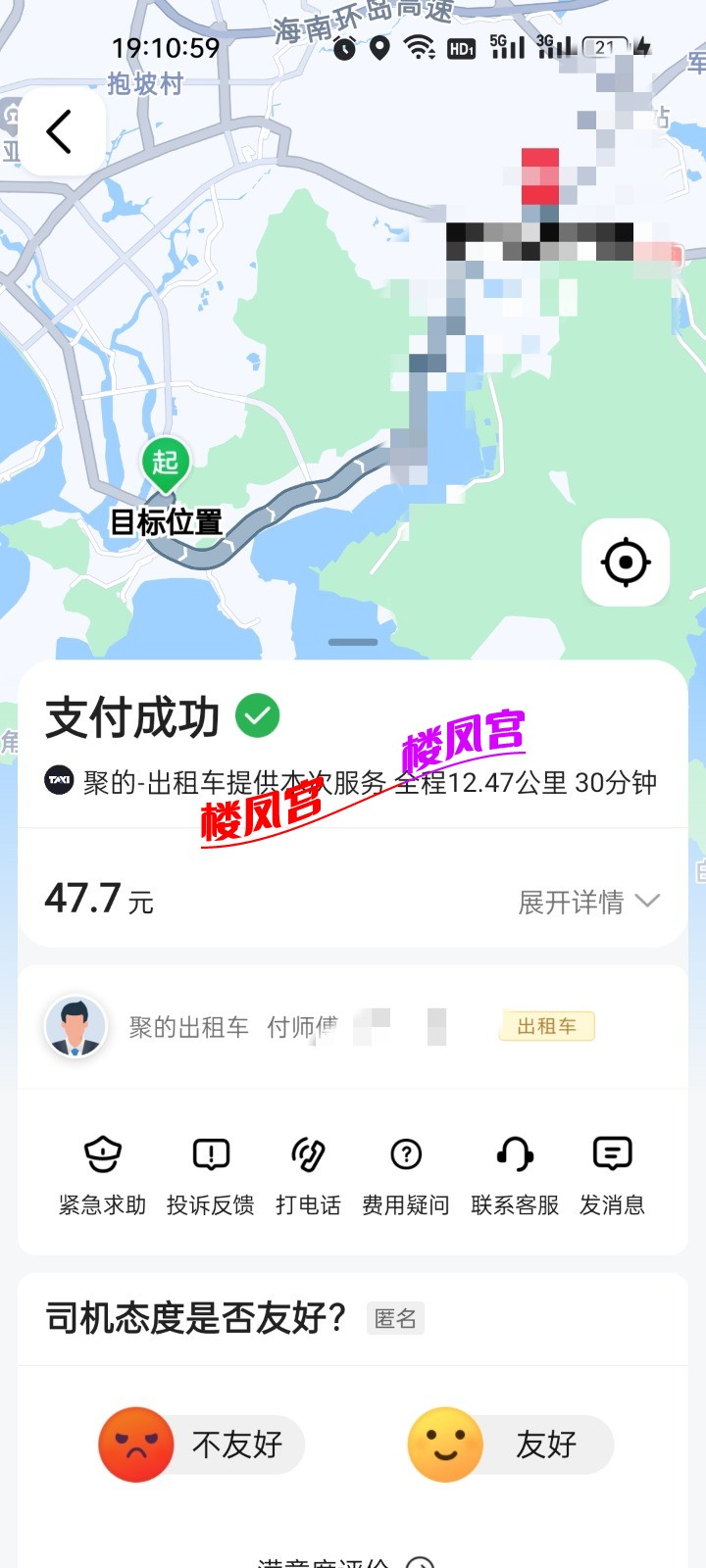Recenter the map with the location button

(626, 563)
